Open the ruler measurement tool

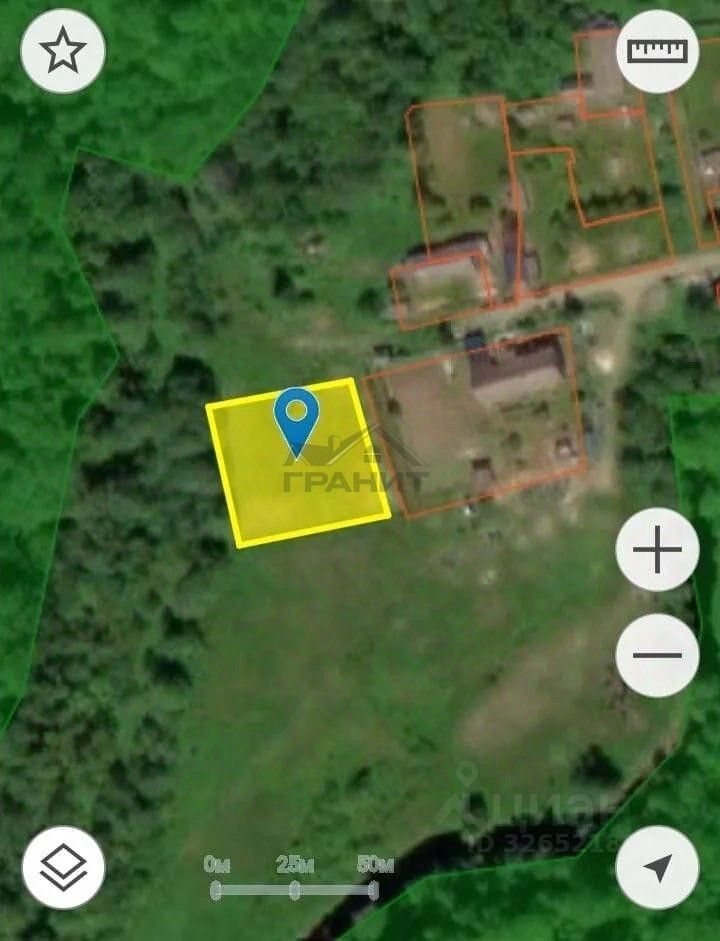(x=657, y=51)
